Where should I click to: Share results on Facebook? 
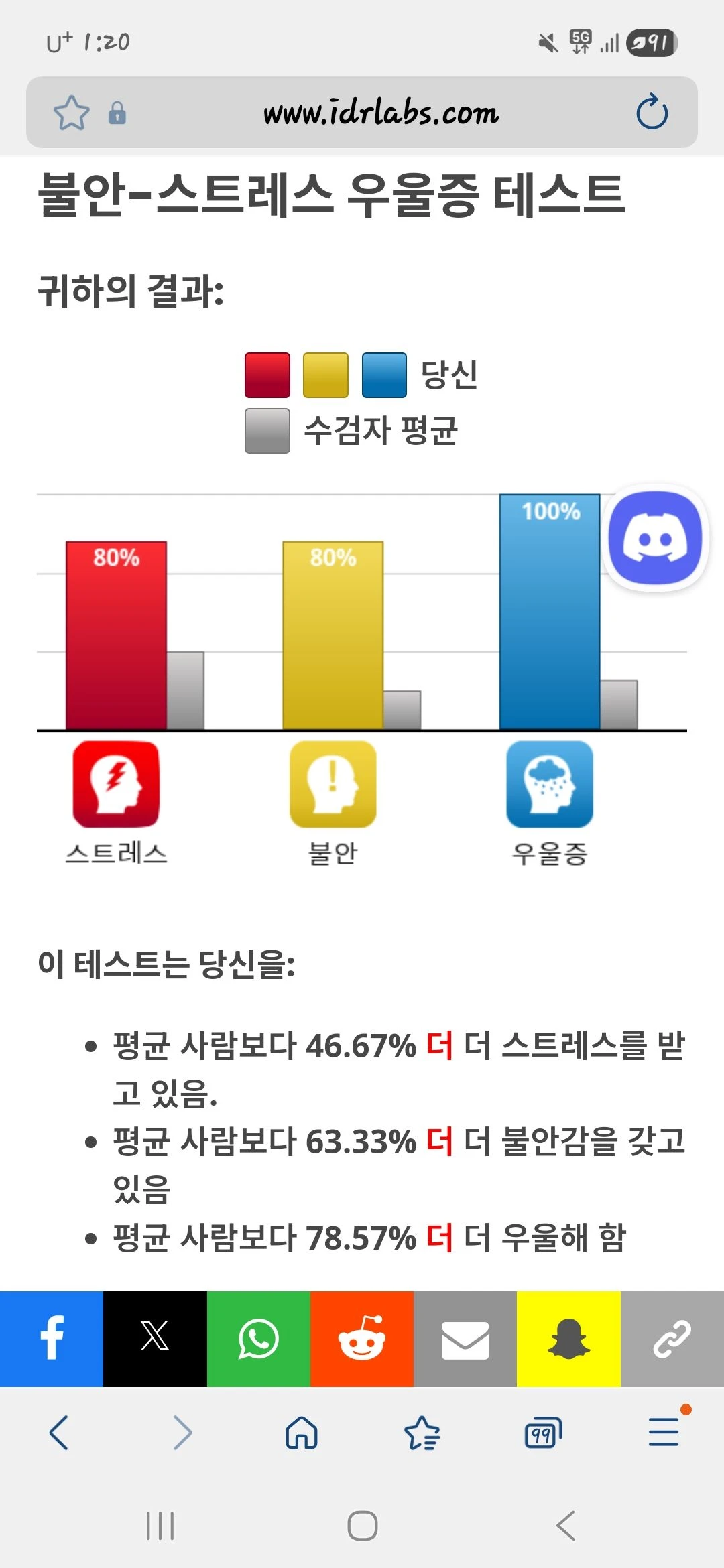(x=52, y=1338)
